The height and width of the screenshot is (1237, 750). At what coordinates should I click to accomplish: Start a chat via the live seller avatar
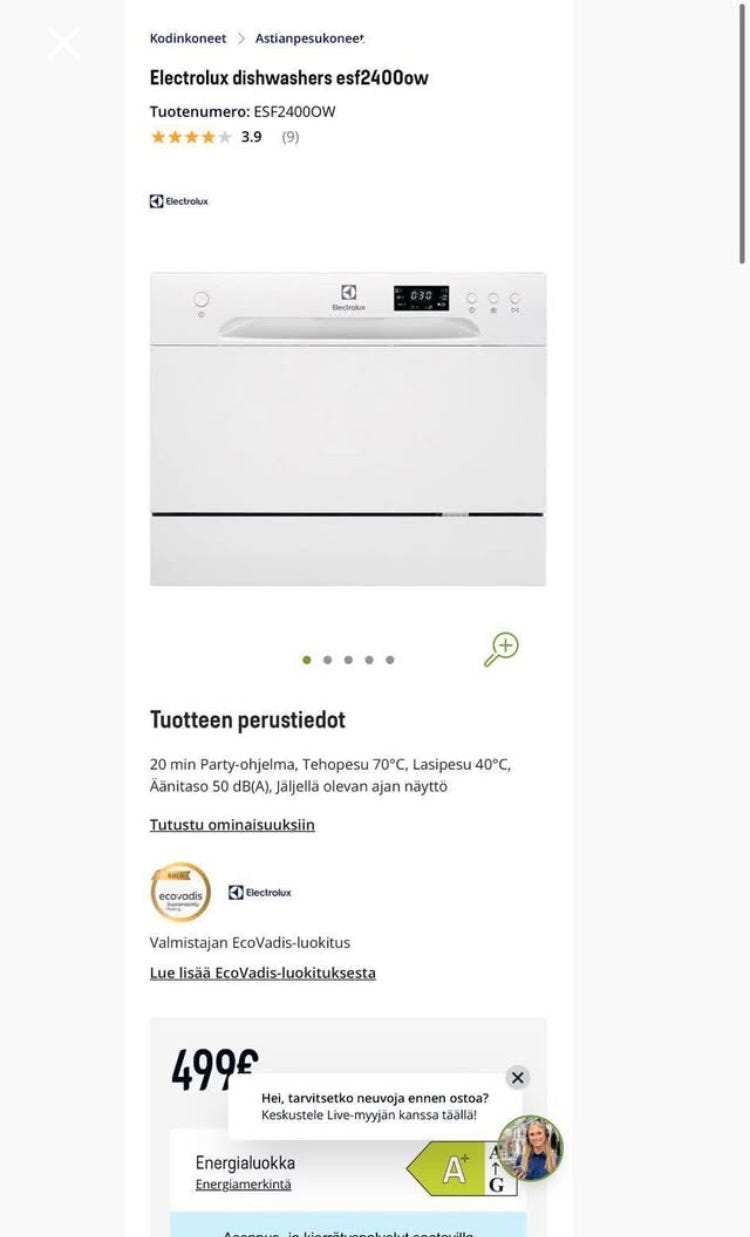point(530,1148)
